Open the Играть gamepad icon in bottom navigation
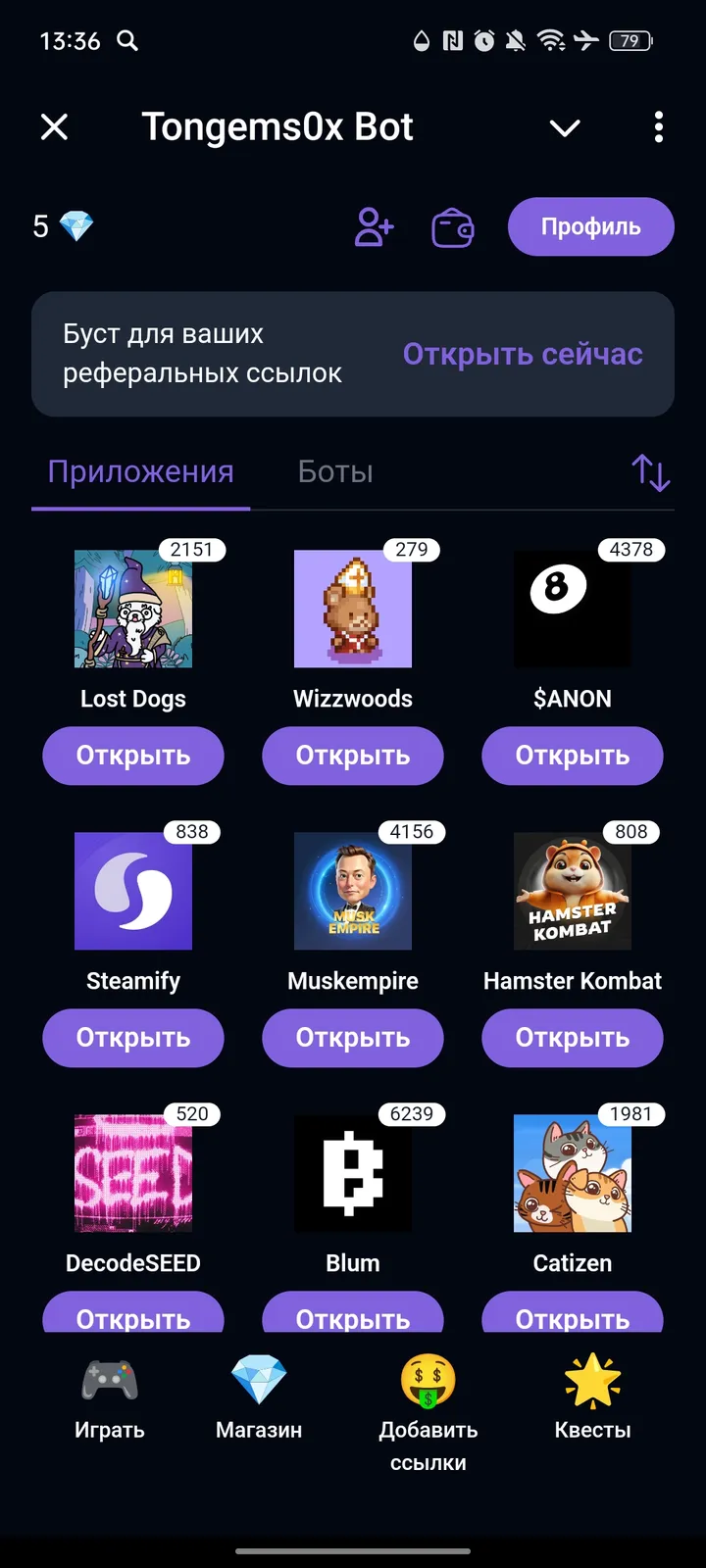Viewport: 706px width, 1568px height. [x=108, y=1382]
